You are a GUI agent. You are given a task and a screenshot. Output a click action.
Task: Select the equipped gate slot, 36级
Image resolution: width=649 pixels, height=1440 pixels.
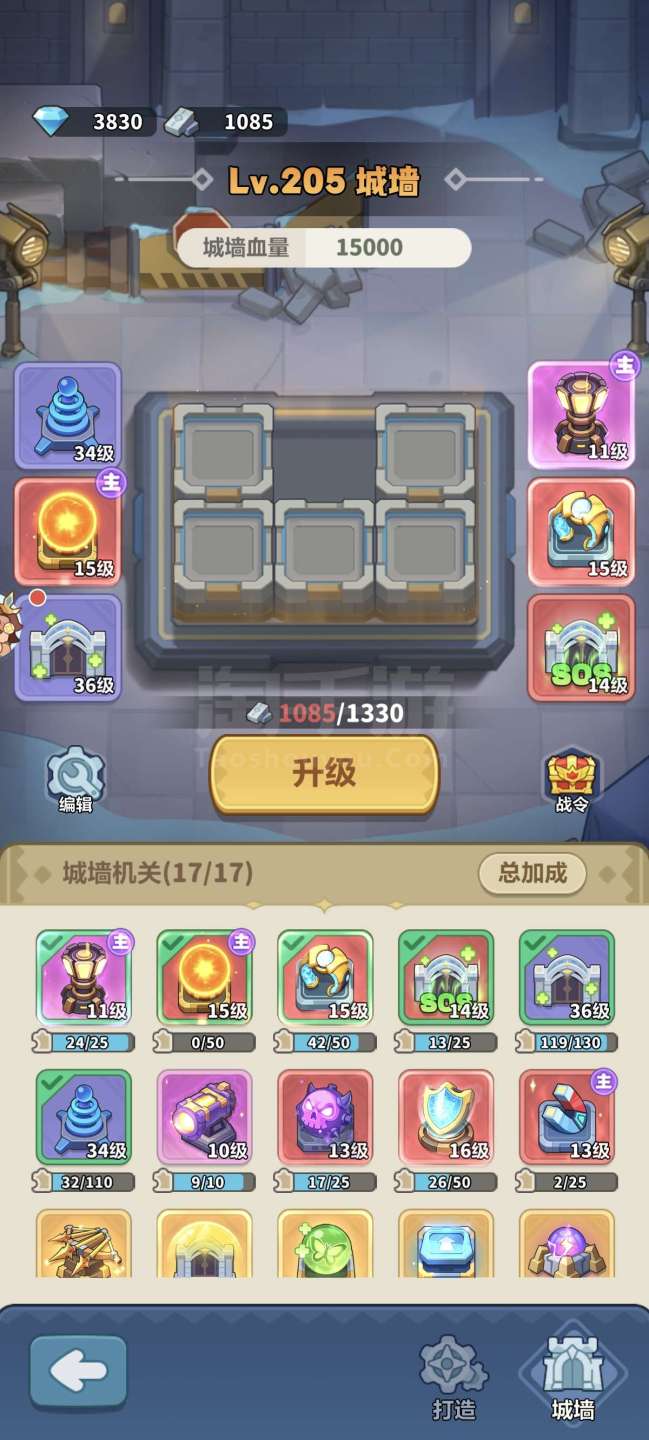pos(68,647)
